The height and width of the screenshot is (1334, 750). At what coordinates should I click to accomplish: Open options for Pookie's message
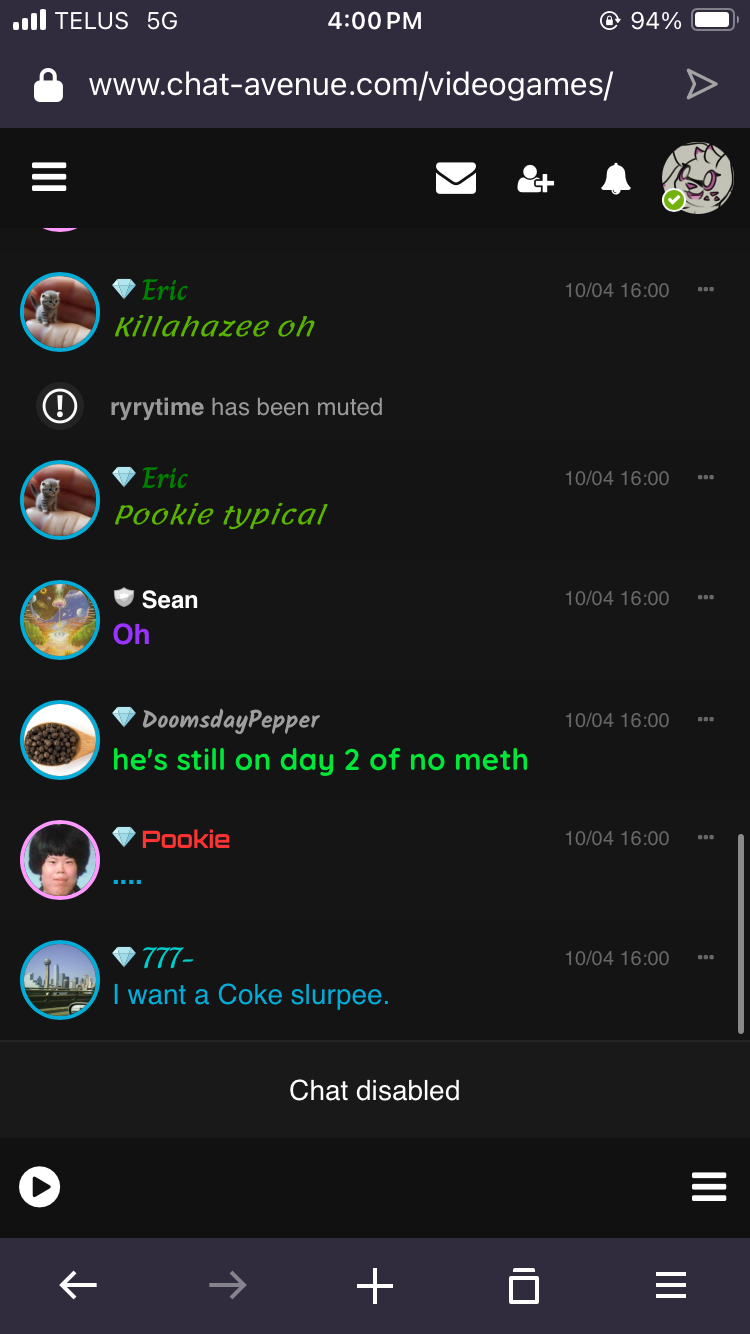click(x=706, y=838)
